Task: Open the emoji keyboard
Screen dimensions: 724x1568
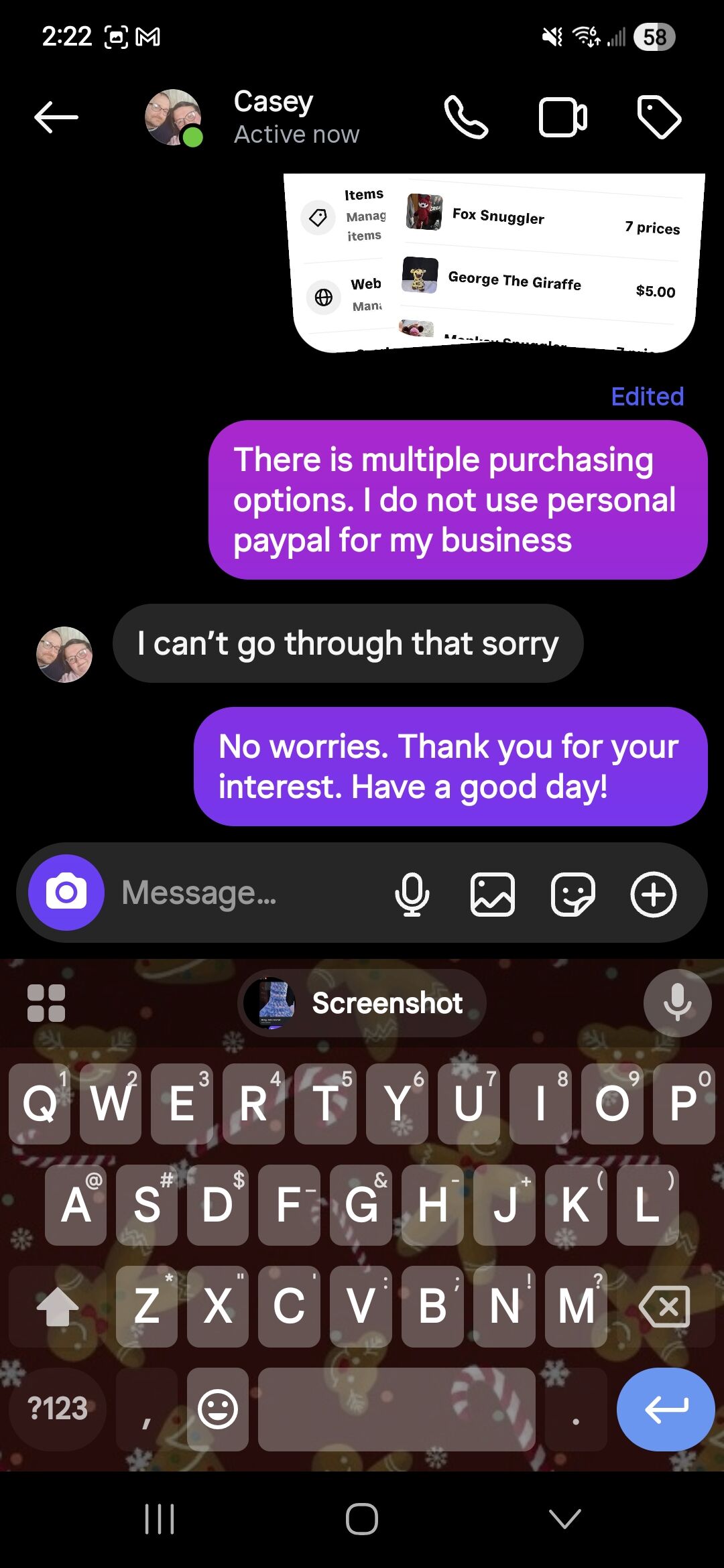Action: point(218,1409)
